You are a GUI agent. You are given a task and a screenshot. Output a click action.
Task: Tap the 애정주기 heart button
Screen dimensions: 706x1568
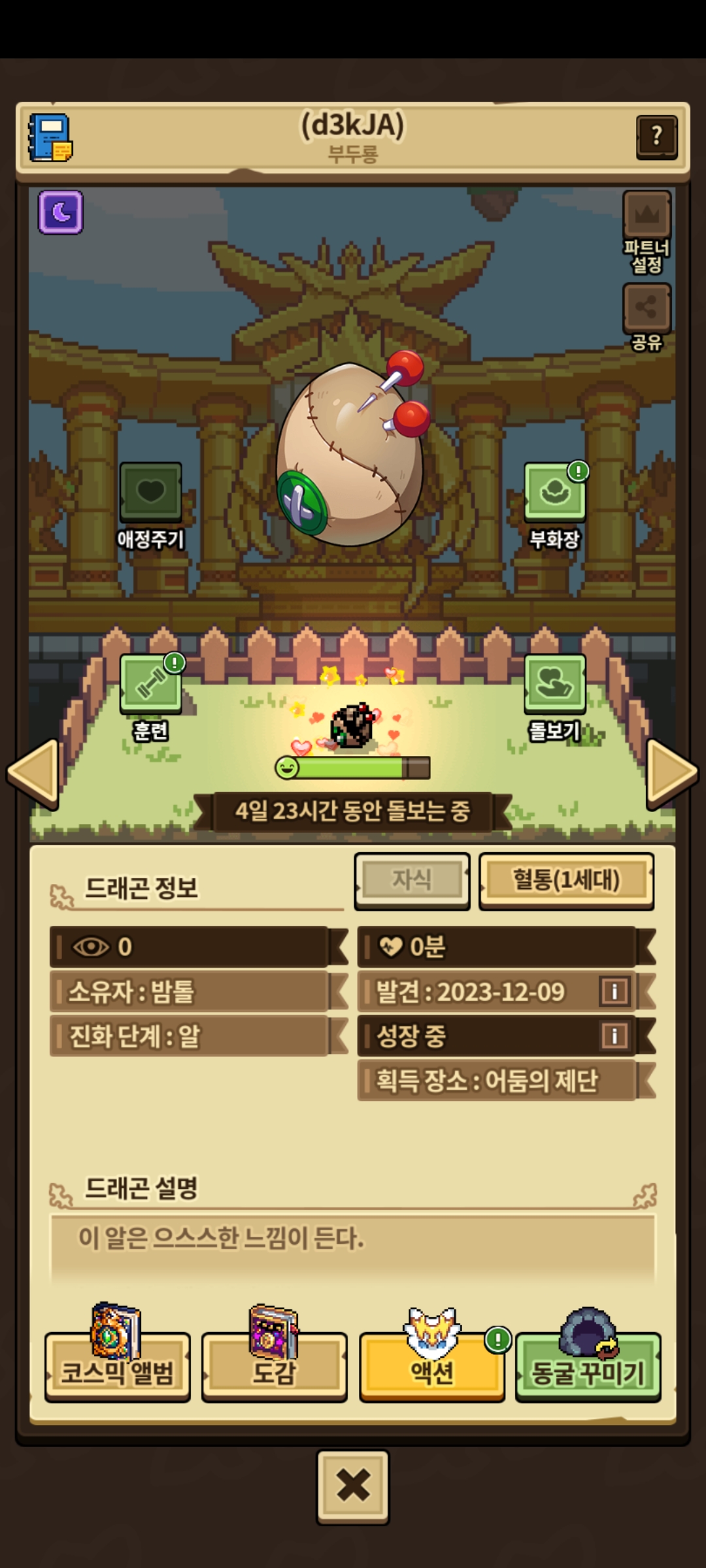point(150,492)
